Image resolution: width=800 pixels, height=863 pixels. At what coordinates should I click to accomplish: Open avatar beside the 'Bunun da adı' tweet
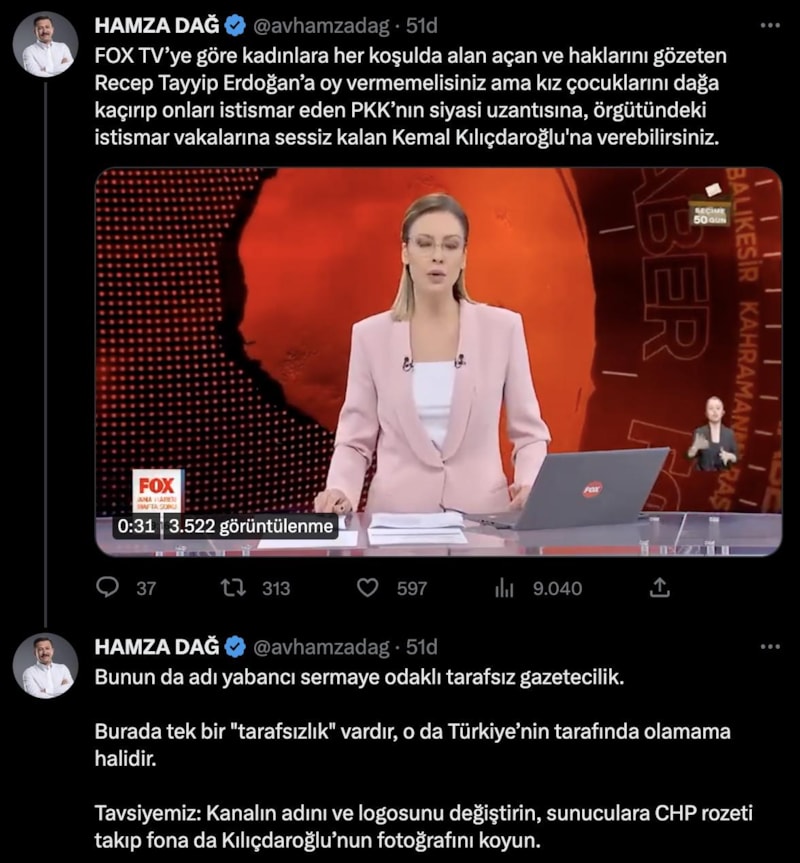click(45, 666)
